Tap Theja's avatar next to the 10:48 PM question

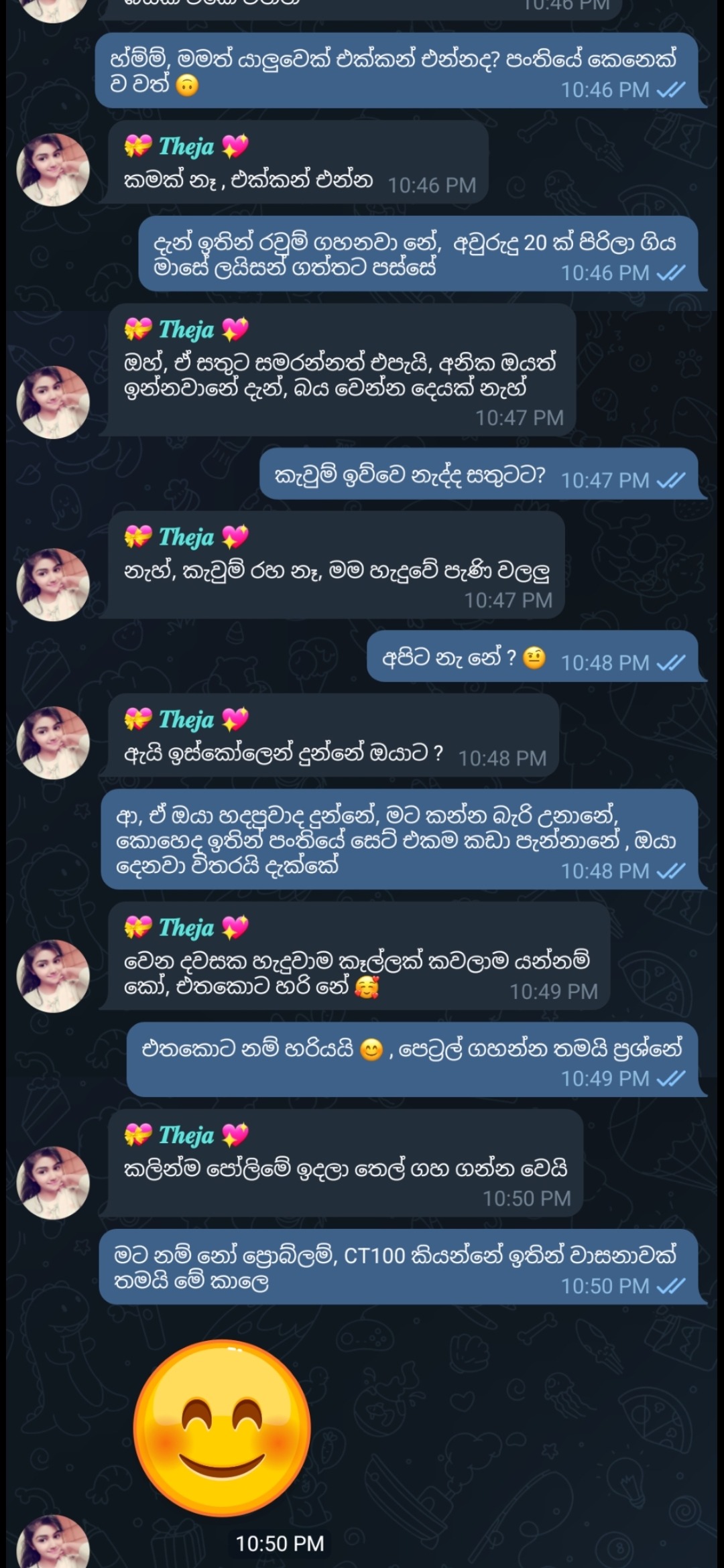point(53,742)
